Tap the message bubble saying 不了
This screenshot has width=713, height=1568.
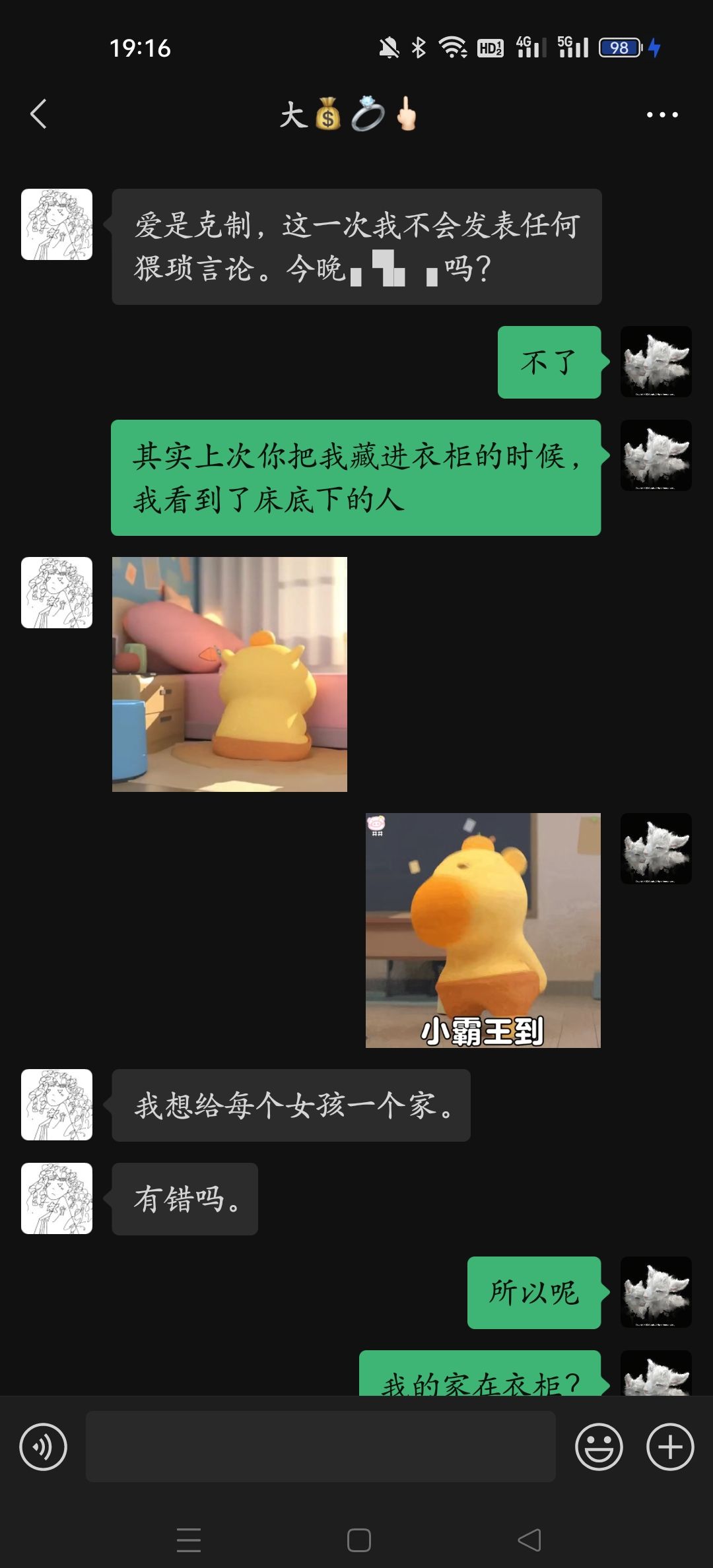pyautogui.click(x=549, y=363)
